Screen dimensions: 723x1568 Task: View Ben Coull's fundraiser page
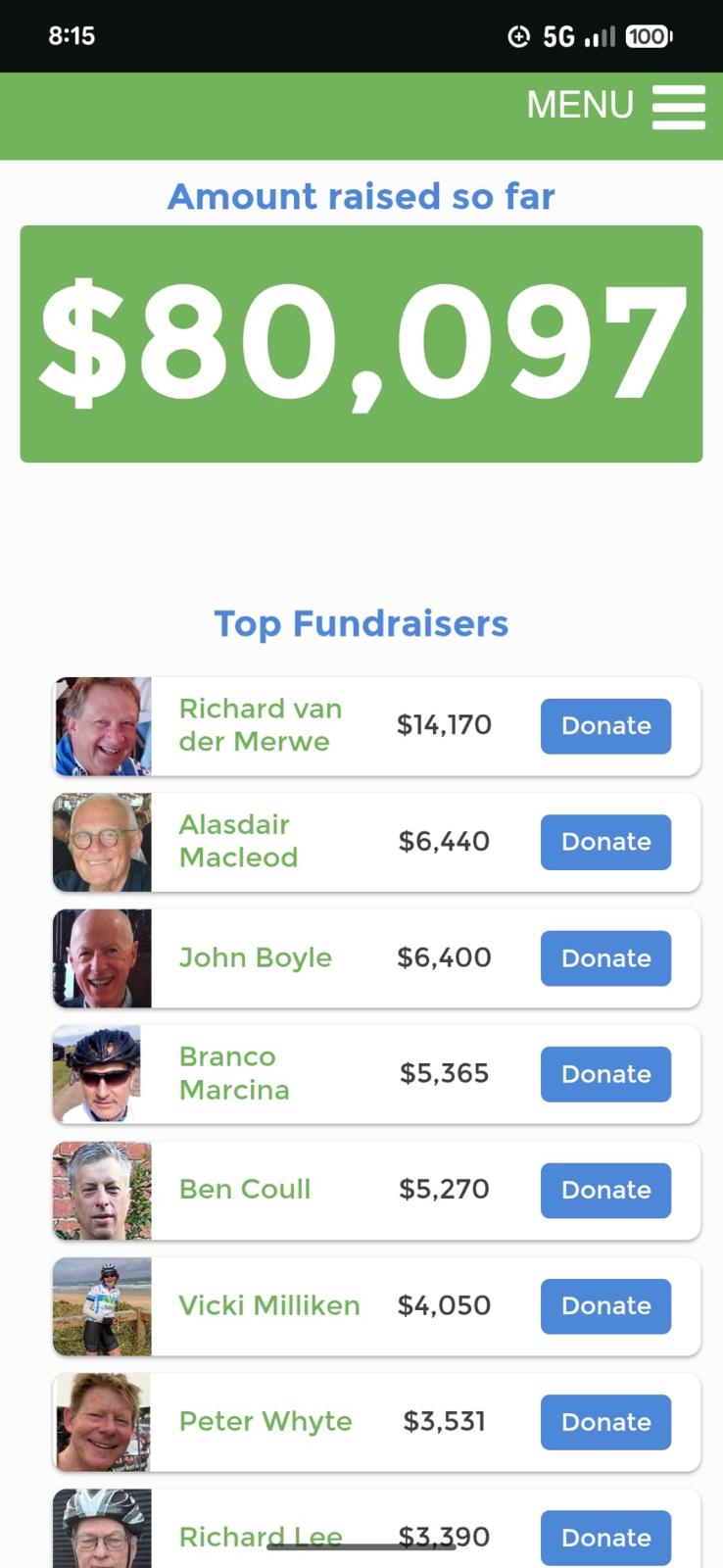pyautogui.click(x=245, y=1189)
